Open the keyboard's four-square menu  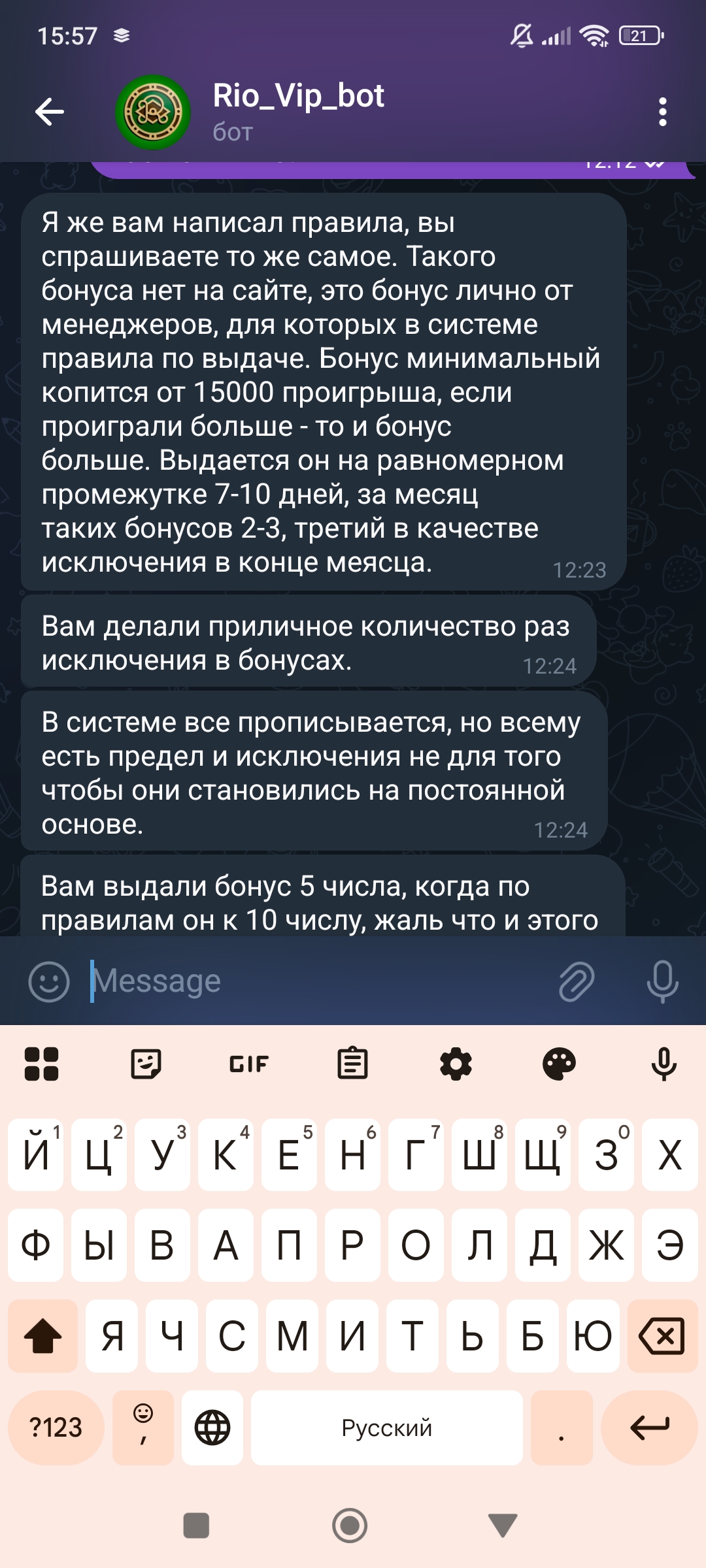pos(42,1064)
